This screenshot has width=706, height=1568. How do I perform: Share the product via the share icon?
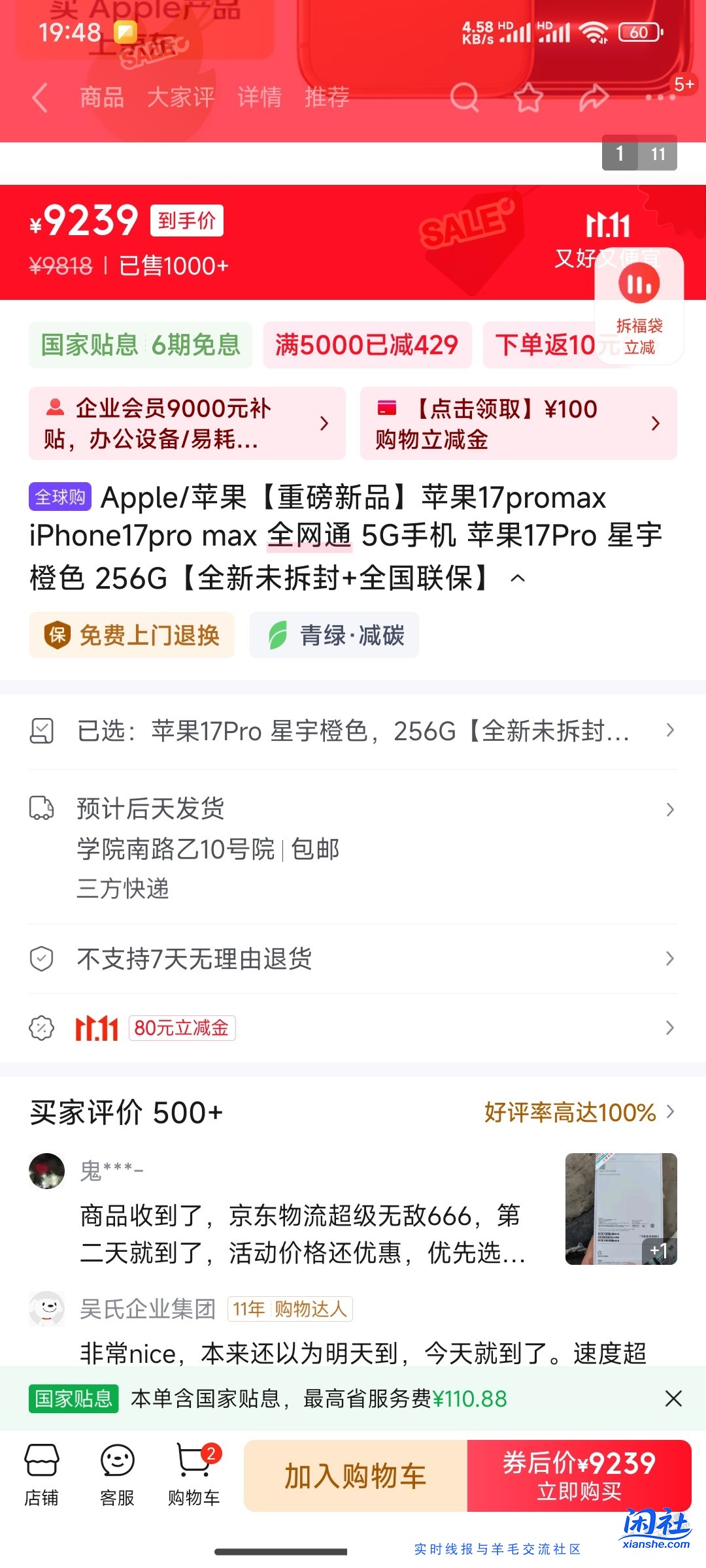coord(593,98)
